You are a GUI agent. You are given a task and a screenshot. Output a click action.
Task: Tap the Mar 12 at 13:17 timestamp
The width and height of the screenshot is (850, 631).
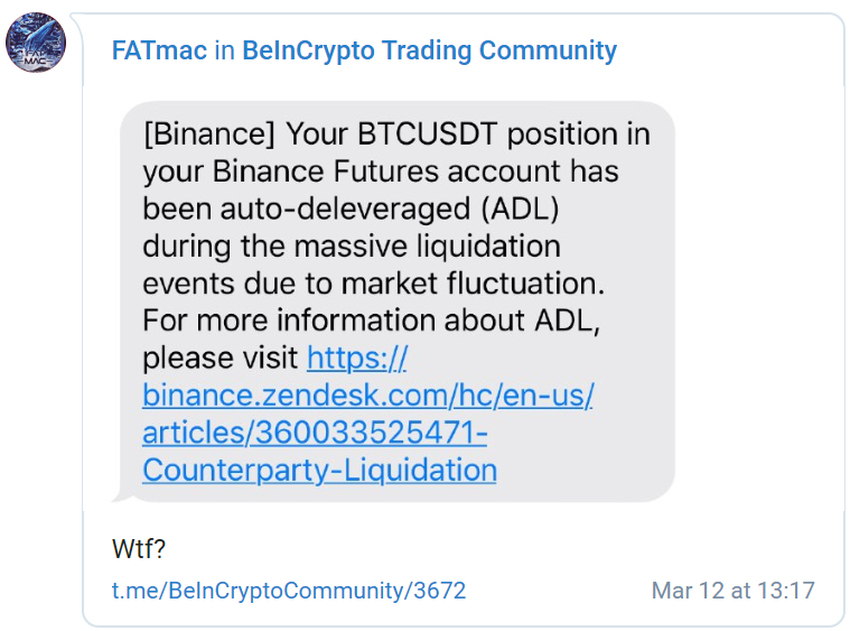click(732, 590)
